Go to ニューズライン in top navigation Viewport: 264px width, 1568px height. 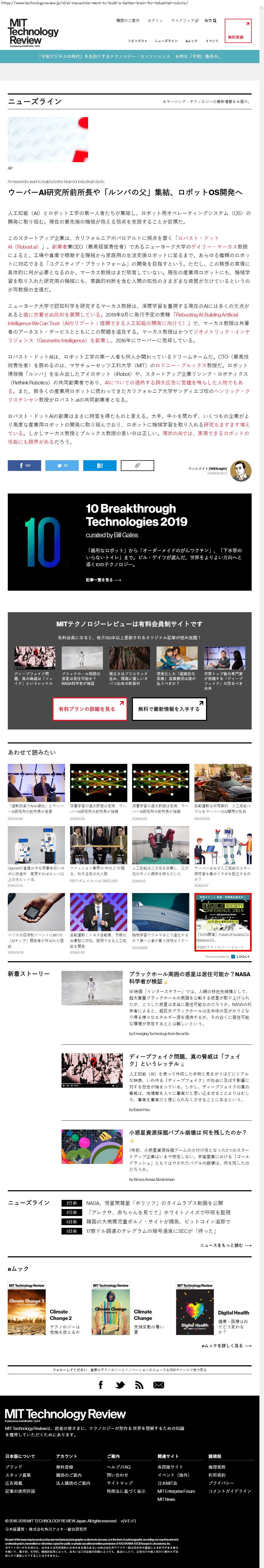click(166, 41)
